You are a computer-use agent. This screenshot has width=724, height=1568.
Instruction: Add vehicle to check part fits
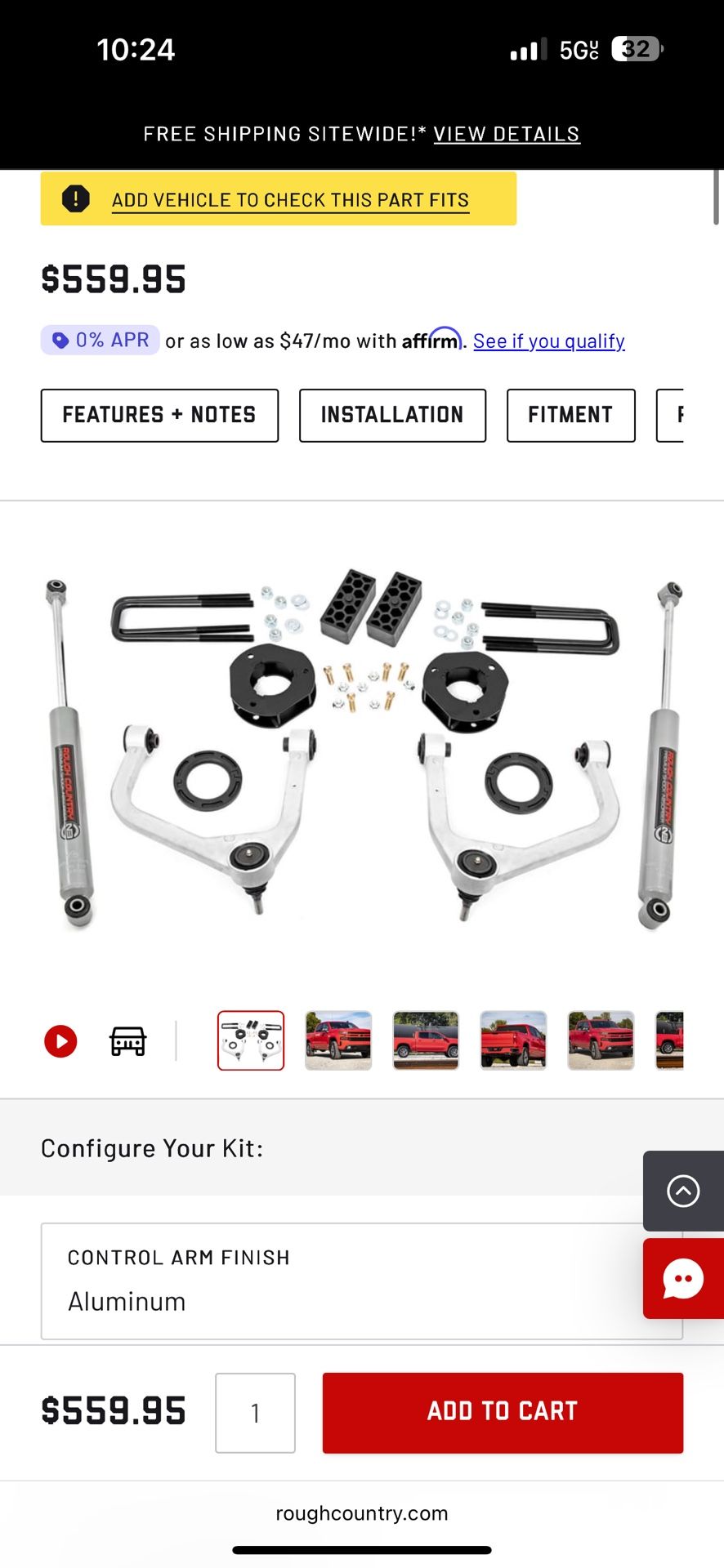(x=290, y=200)
